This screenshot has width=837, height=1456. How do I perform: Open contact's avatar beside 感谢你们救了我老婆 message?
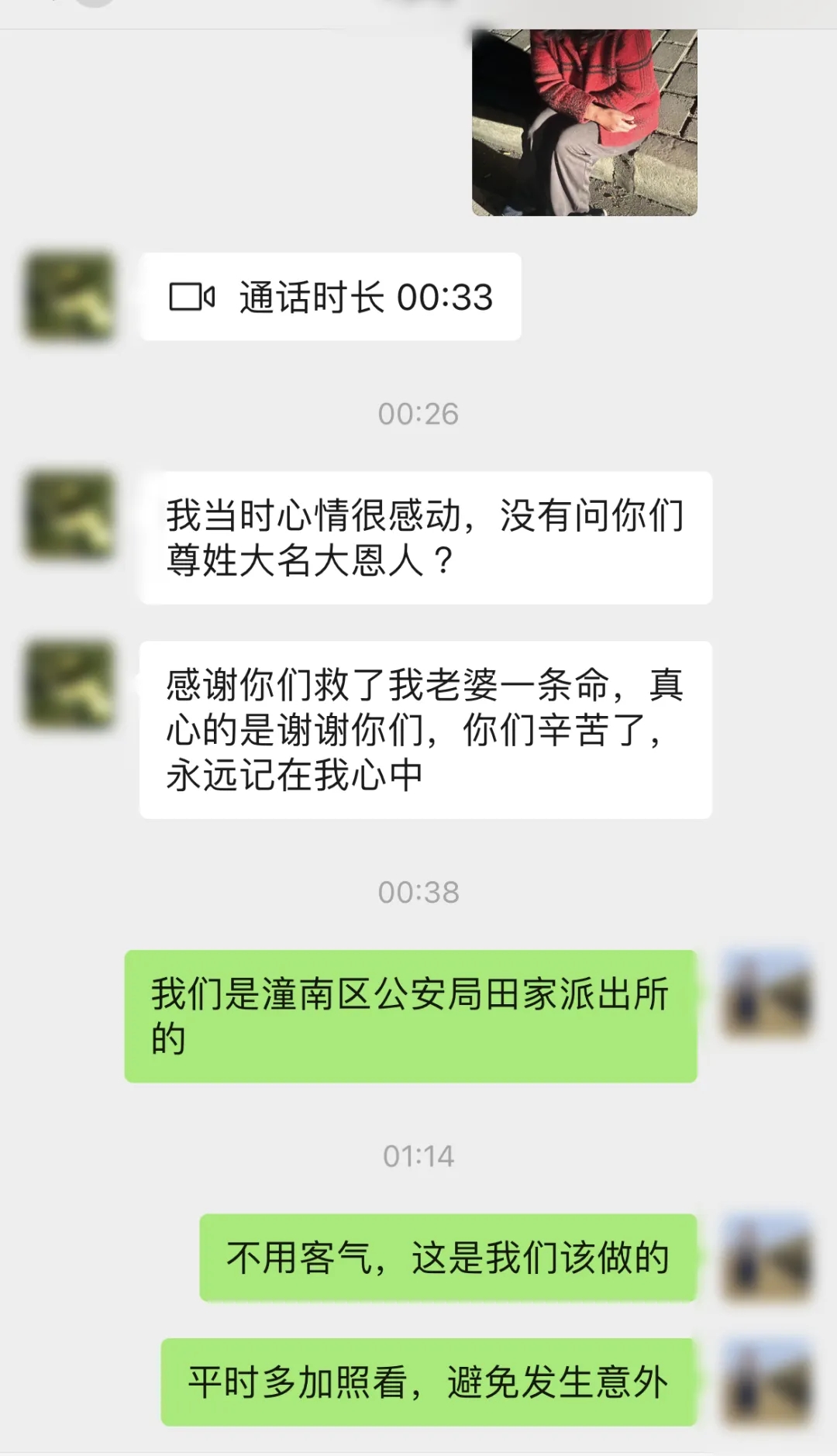[x=70, y=684]
